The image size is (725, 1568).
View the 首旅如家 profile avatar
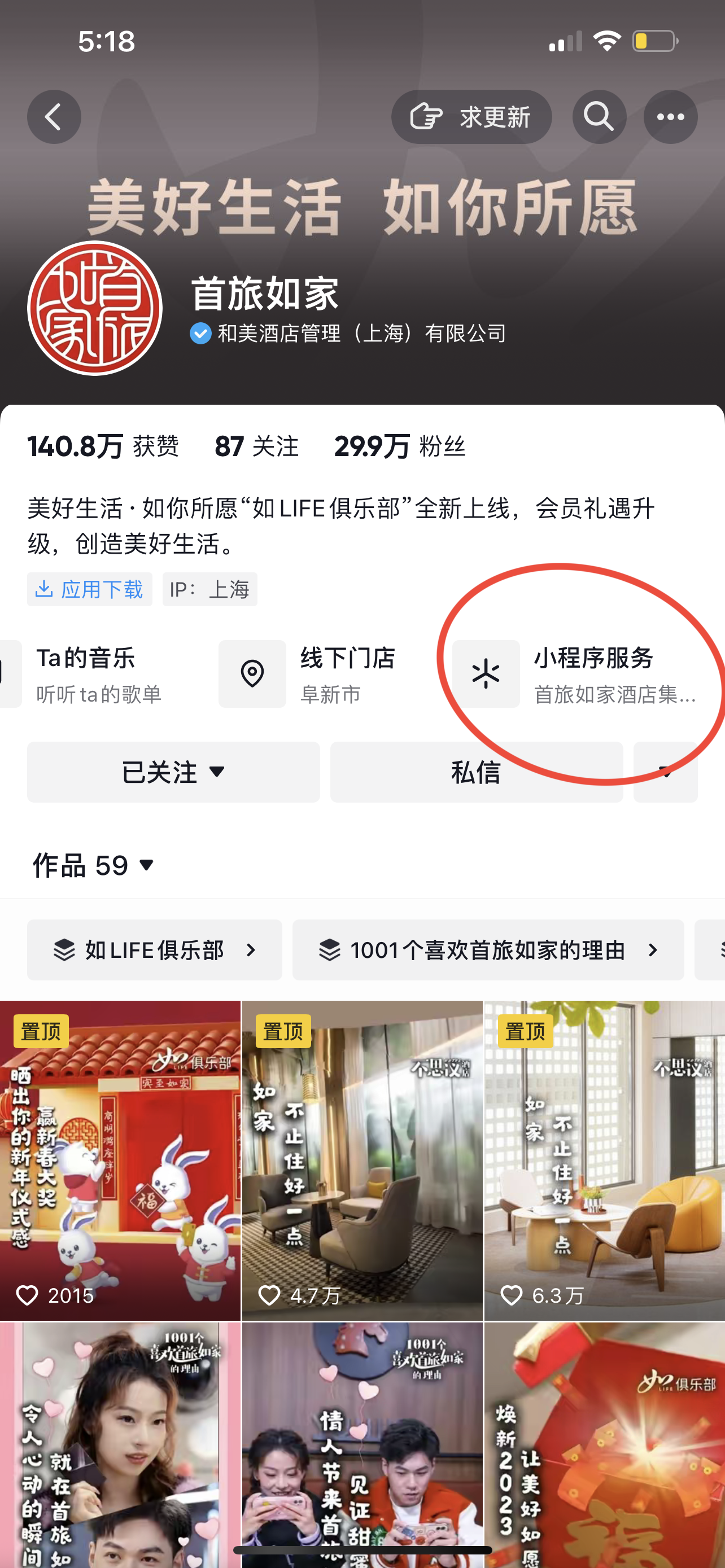click(x=95, y=308)
